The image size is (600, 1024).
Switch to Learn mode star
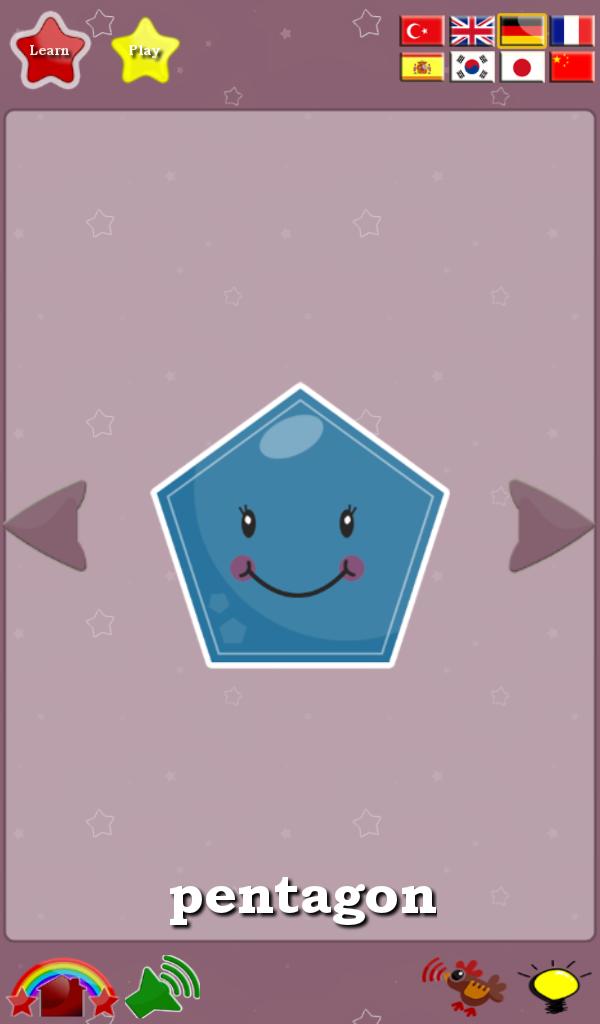click(49, 50)
